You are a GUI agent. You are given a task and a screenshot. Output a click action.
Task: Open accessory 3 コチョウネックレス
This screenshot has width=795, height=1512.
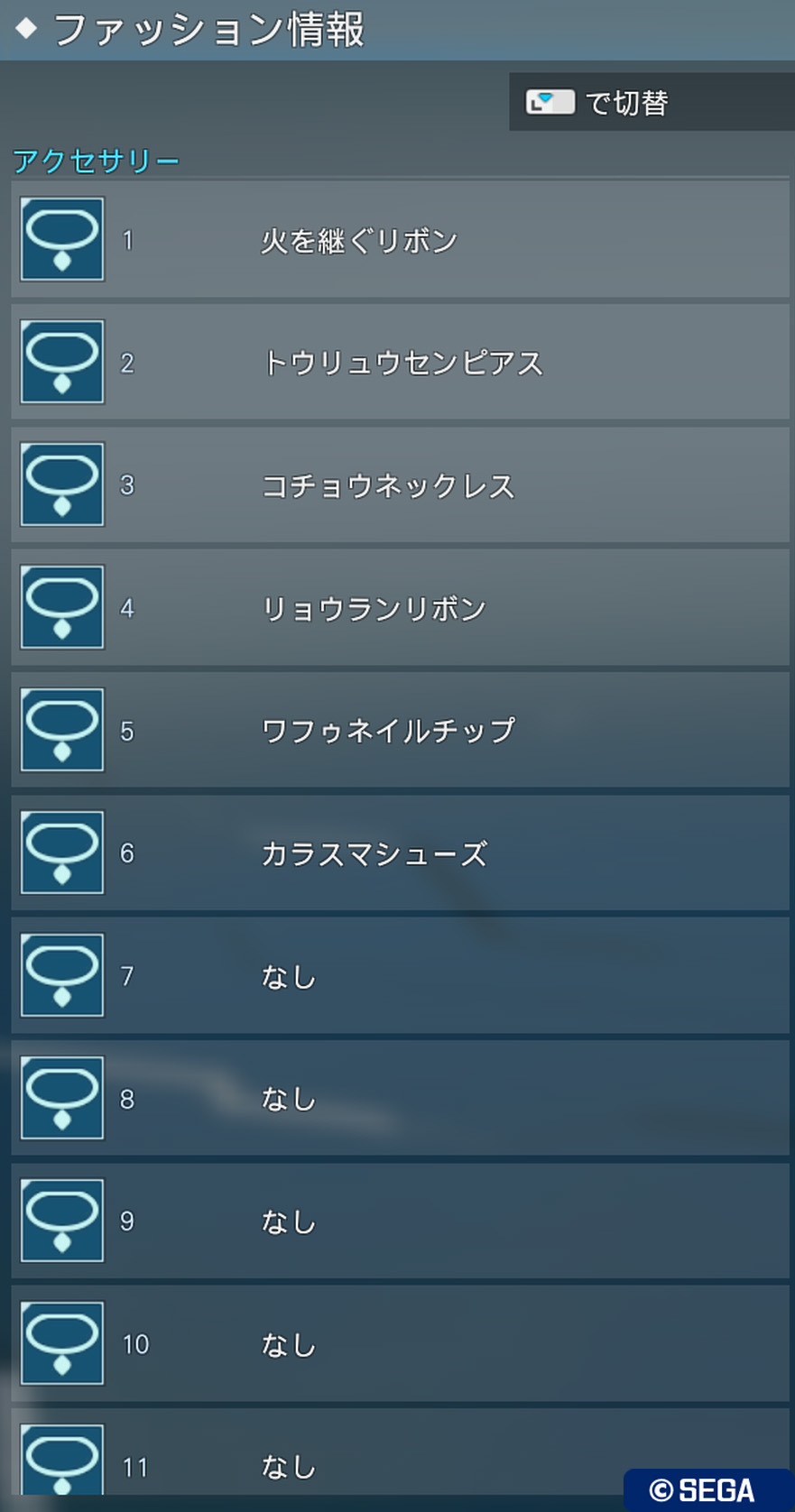(x=400, y=485)
